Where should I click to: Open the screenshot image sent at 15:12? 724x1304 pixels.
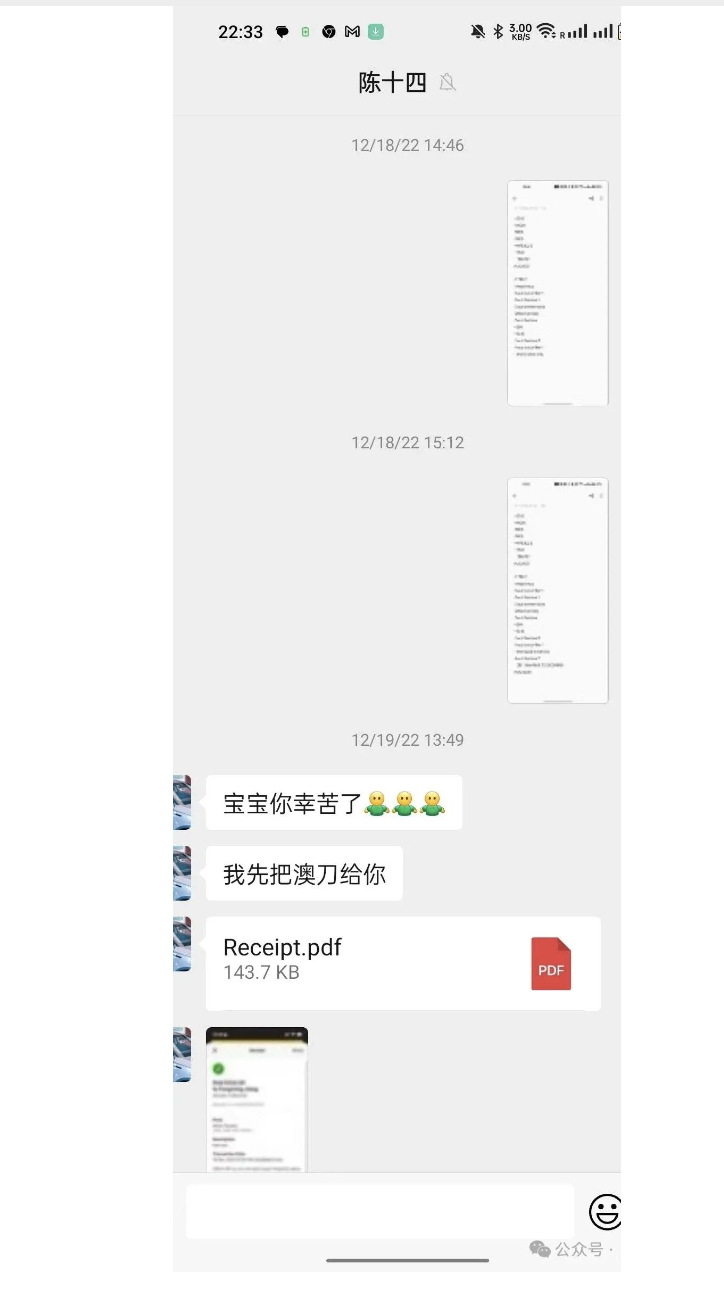[557, 590]
